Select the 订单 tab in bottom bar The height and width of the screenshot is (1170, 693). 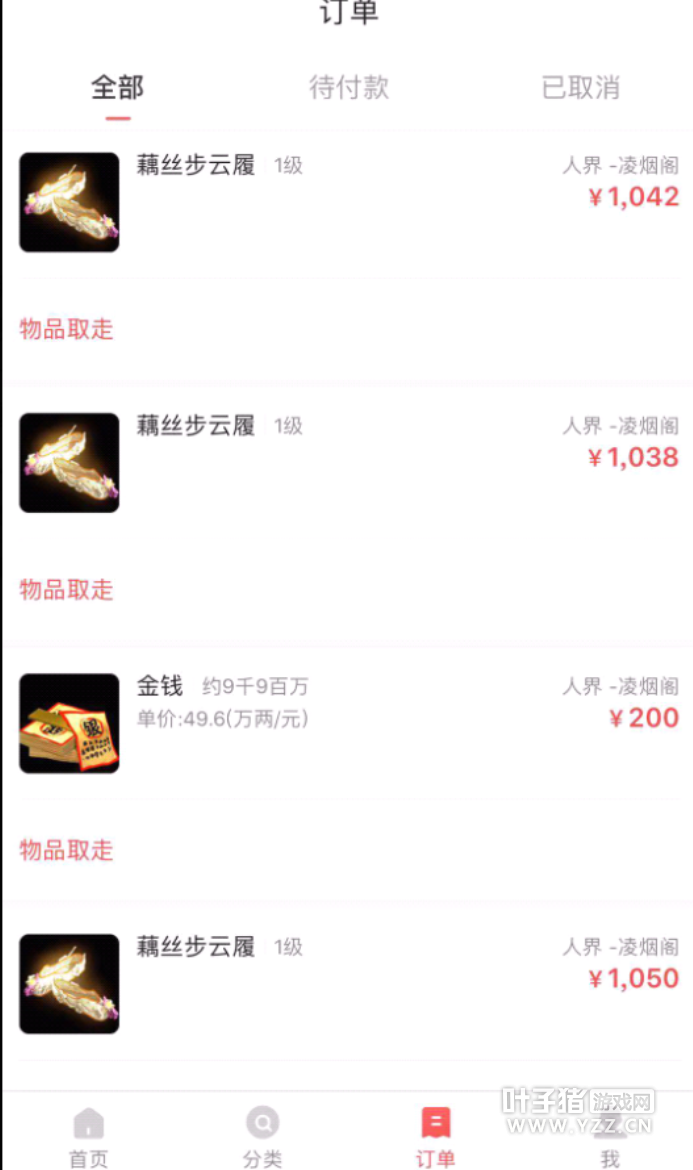[435, 1136]
